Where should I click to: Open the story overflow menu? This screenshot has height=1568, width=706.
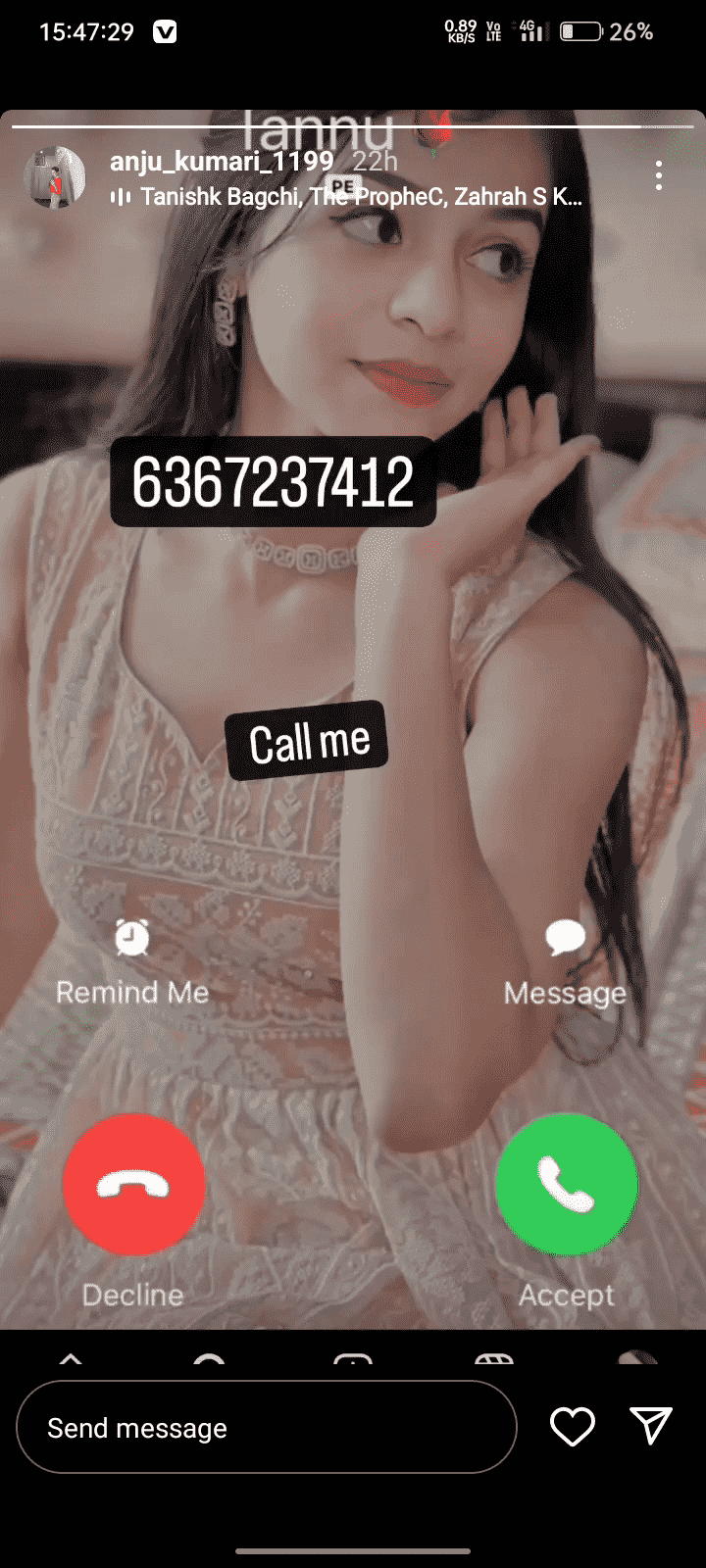click(658, 176)
